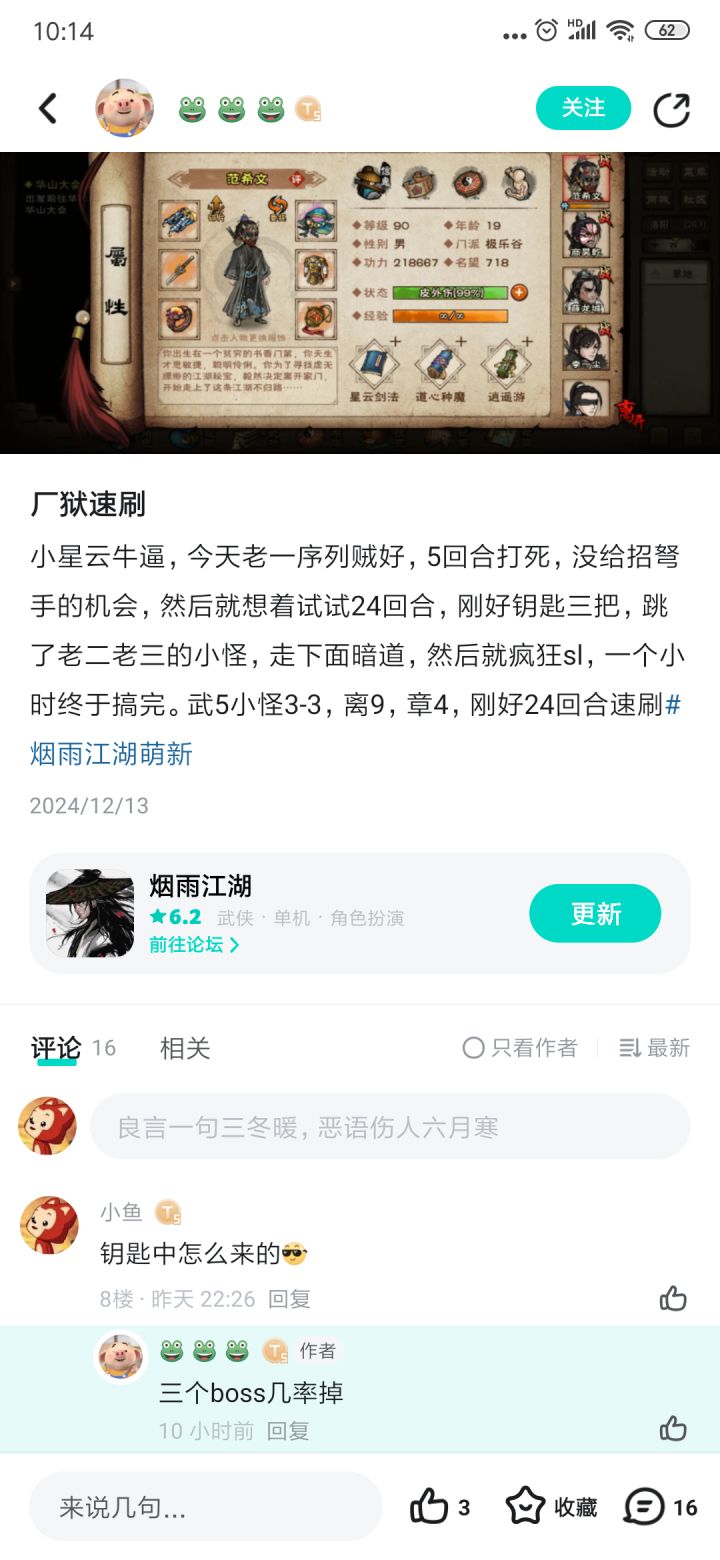Tap the bottom like icon showing 3
The image size is (720, 1560).
tap(432, 1505)
